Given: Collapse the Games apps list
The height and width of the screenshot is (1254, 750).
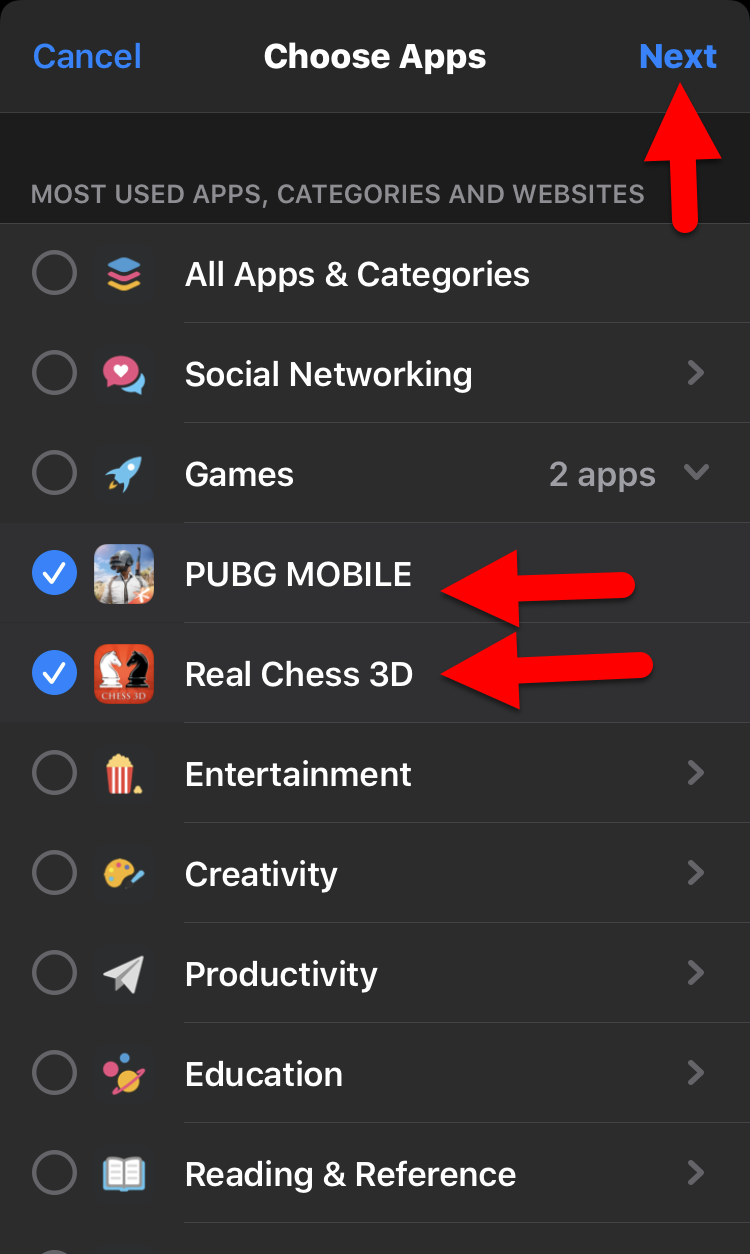Looking at the screenshot, I should click(x=696, y=473).
